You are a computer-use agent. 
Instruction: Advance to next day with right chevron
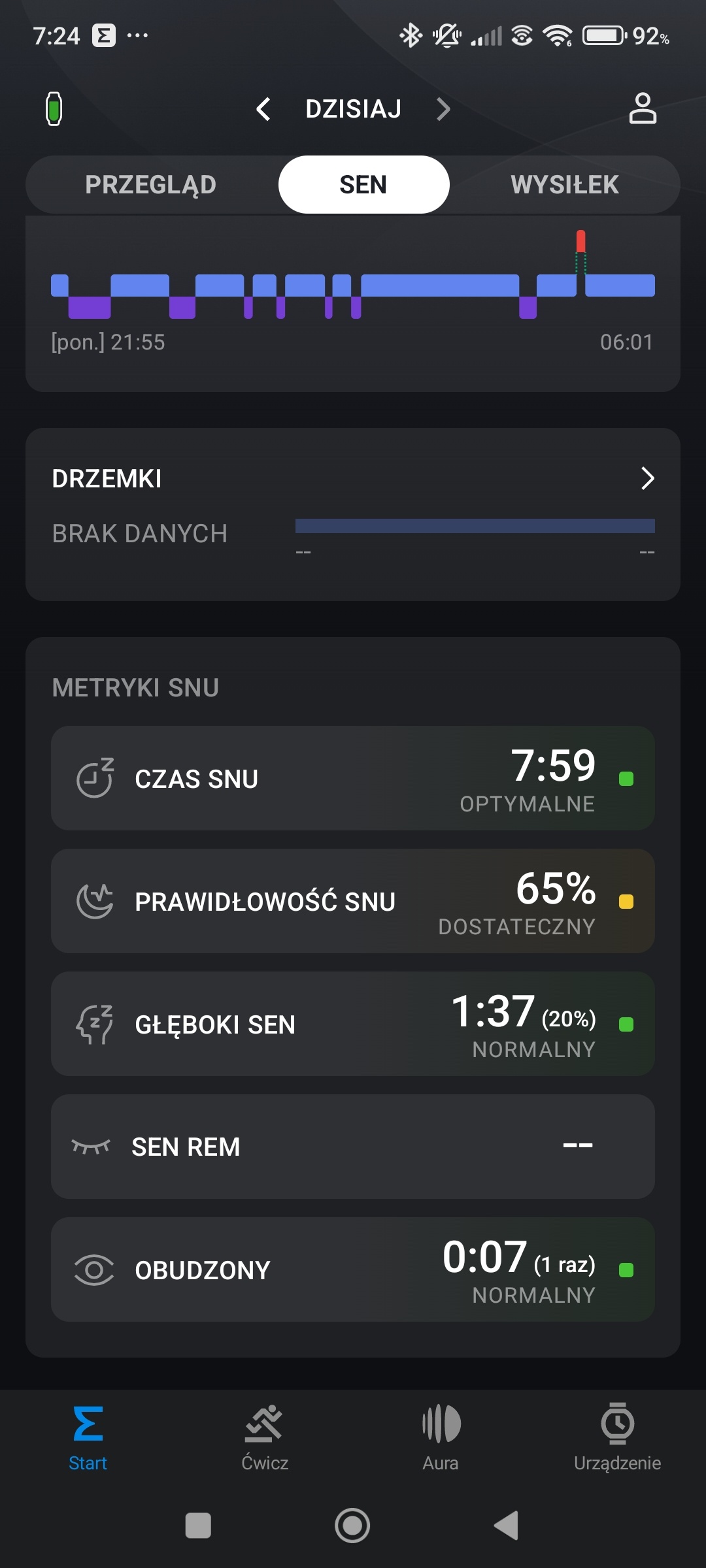[x=443, y=109]
